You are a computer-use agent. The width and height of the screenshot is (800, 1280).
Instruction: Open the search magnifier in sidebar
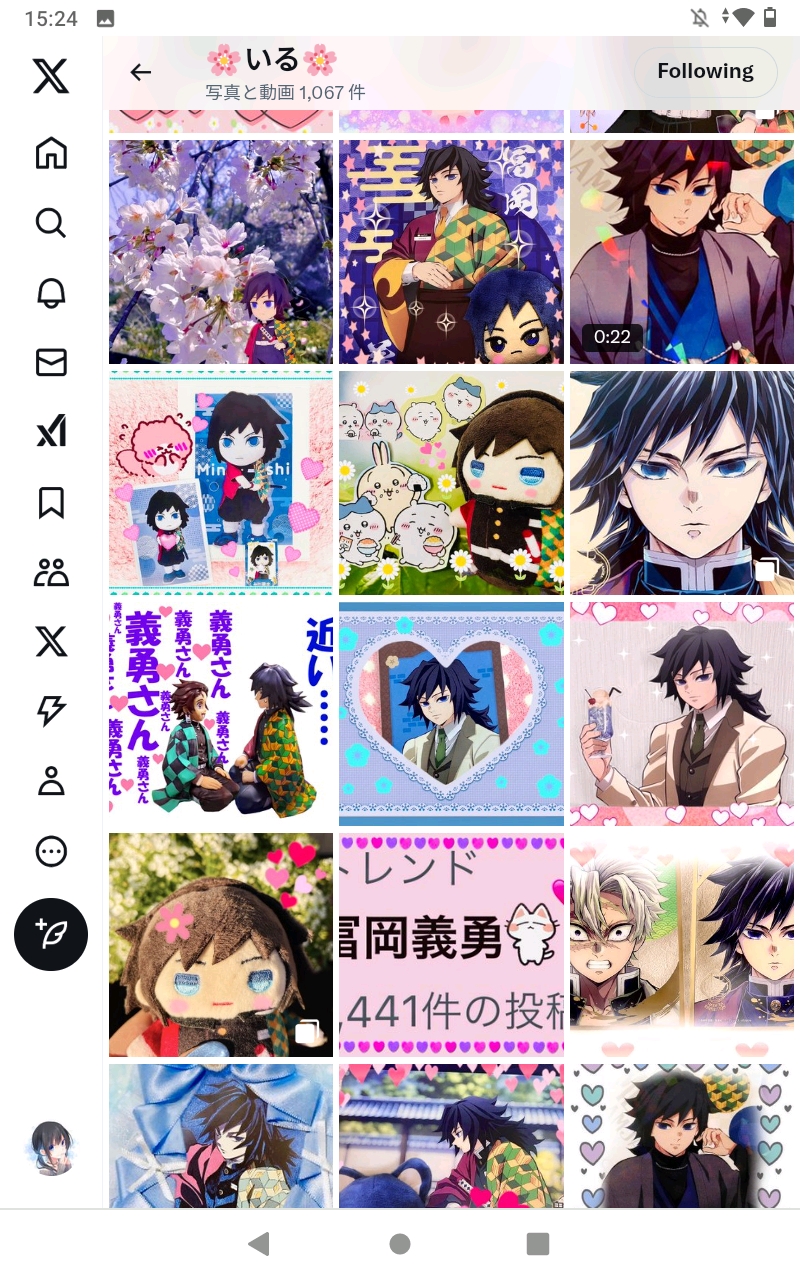click(51, 222)
